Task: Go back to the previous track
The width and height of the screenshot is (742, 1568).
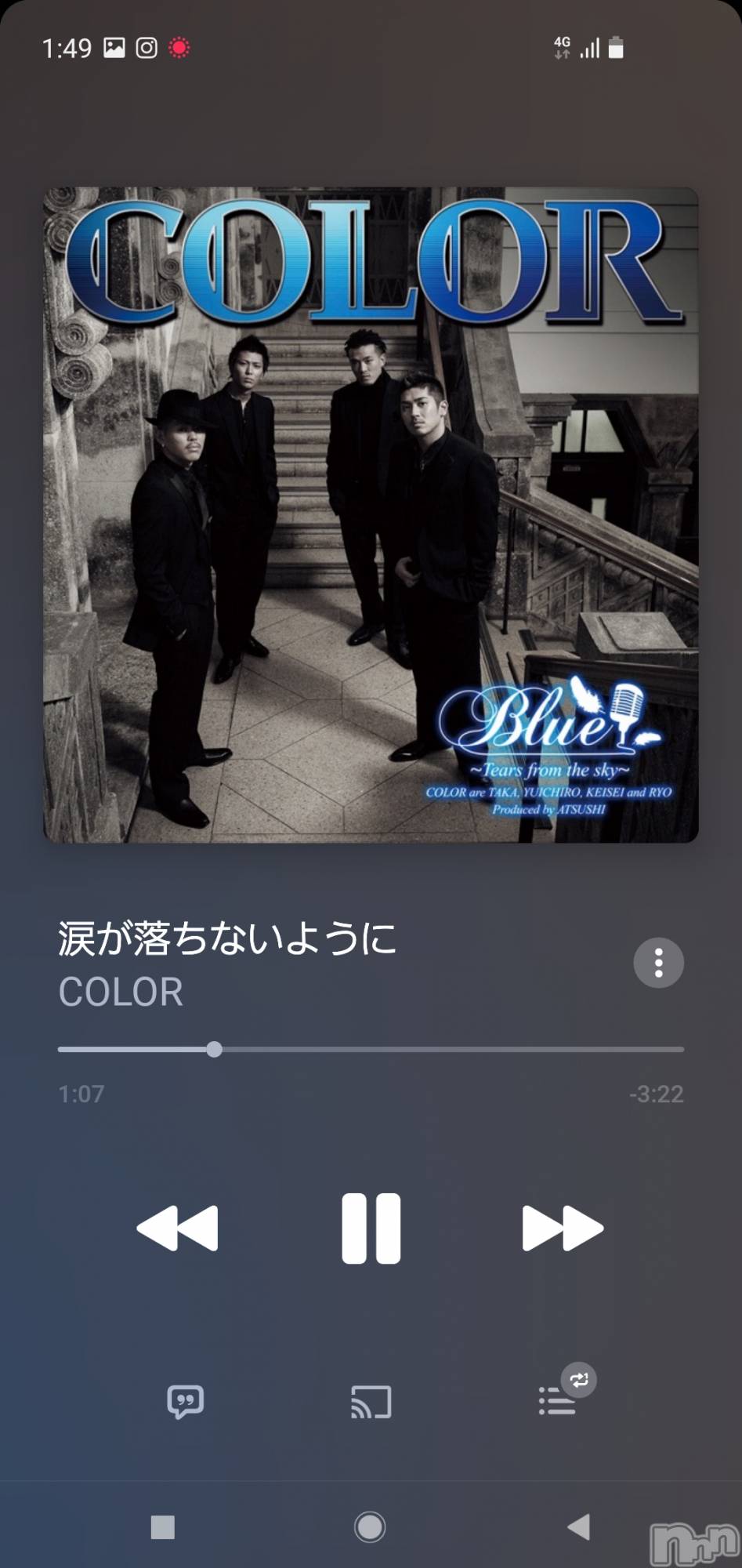Action: [178, 1229]
